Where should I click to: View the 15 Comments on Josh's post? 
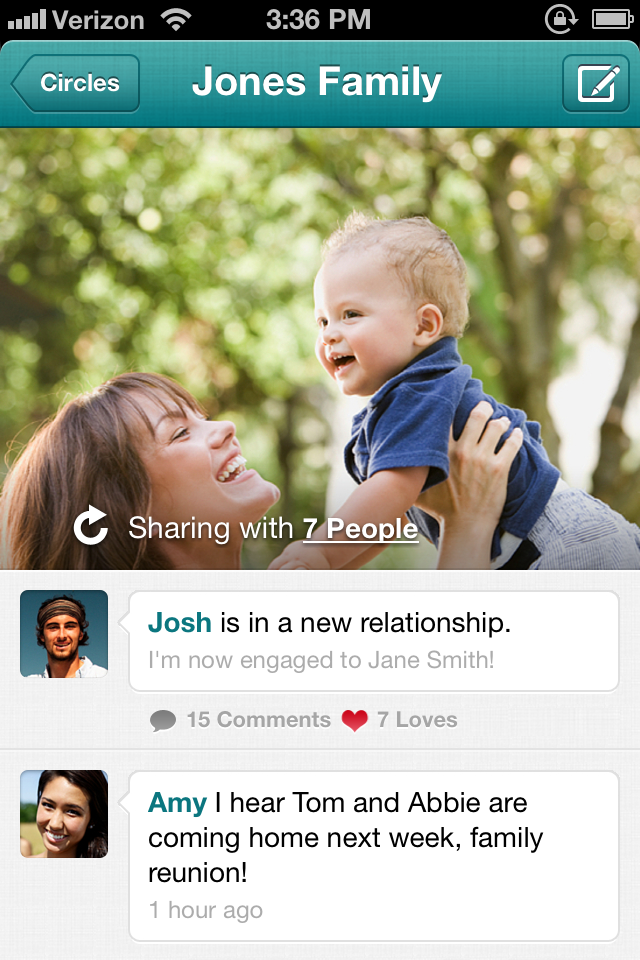click(x=241, y=720)
